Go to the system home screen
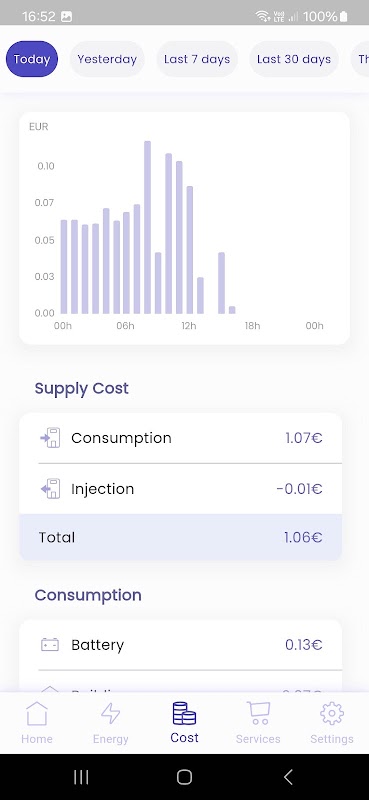Viewport: 369px width, 800px height. (x=184, y=777)
